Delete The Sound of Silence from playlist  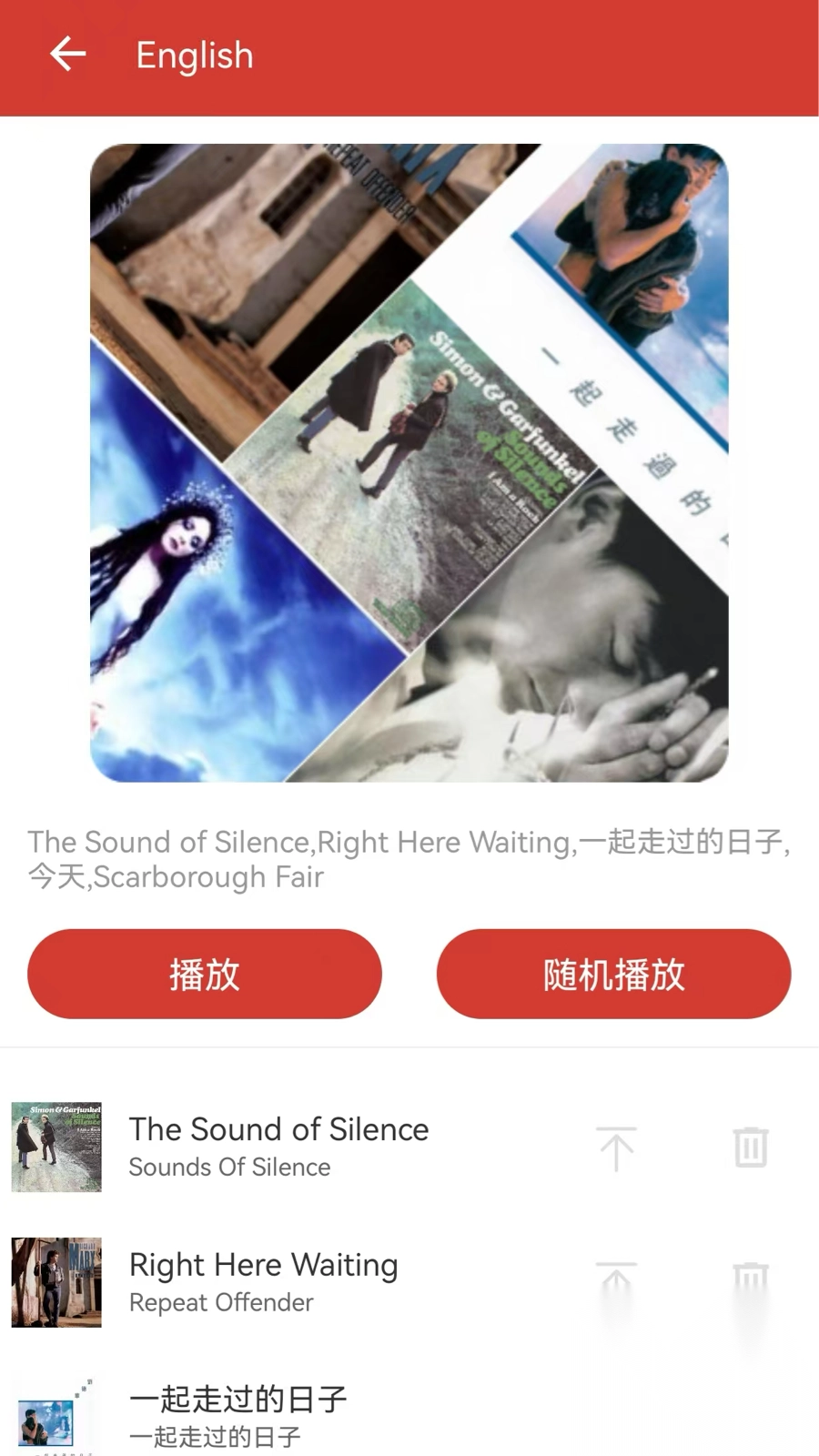(751, 1148)
